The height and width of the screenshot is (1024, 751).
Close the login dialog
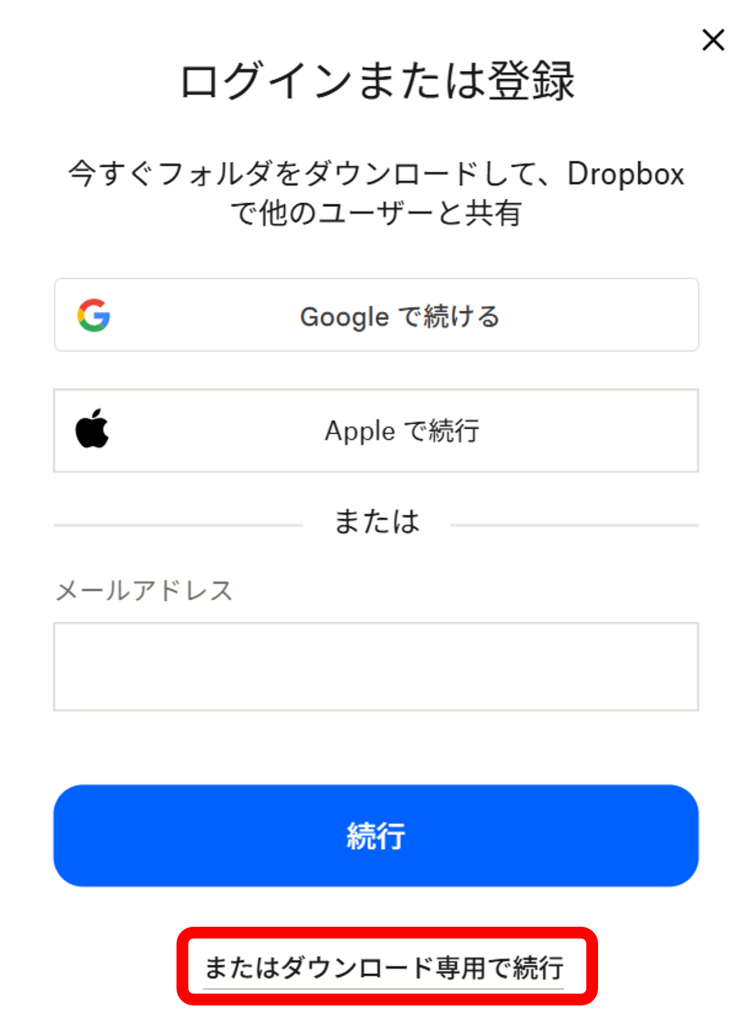click(x=713, y=41)
